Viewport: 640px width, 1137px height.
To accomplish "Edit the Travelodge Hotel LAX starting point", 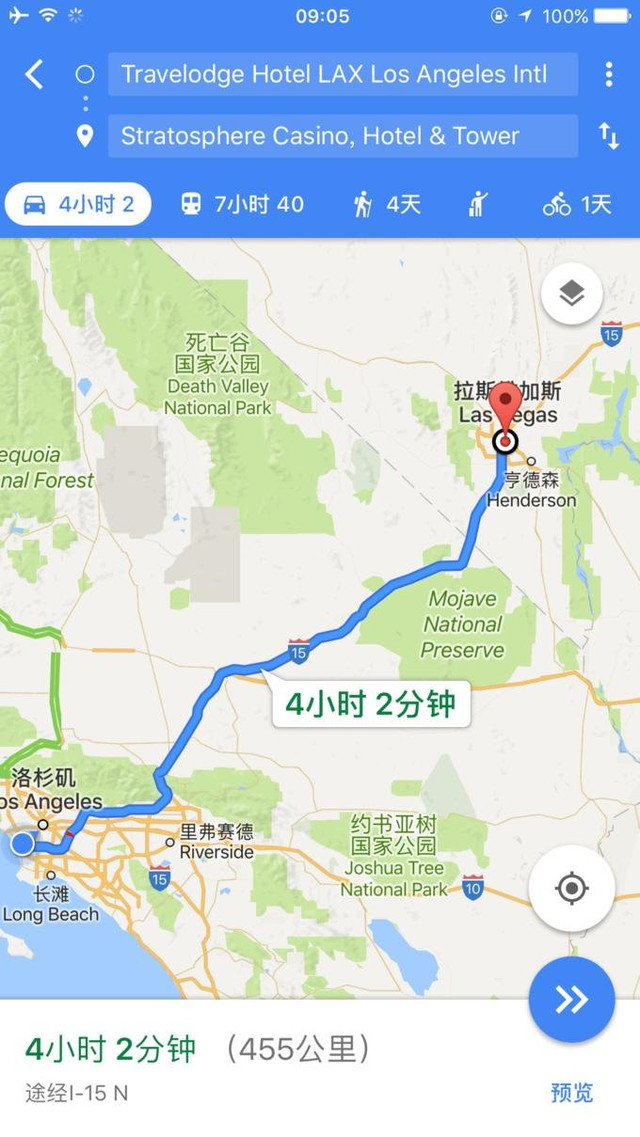I will 342,75.
